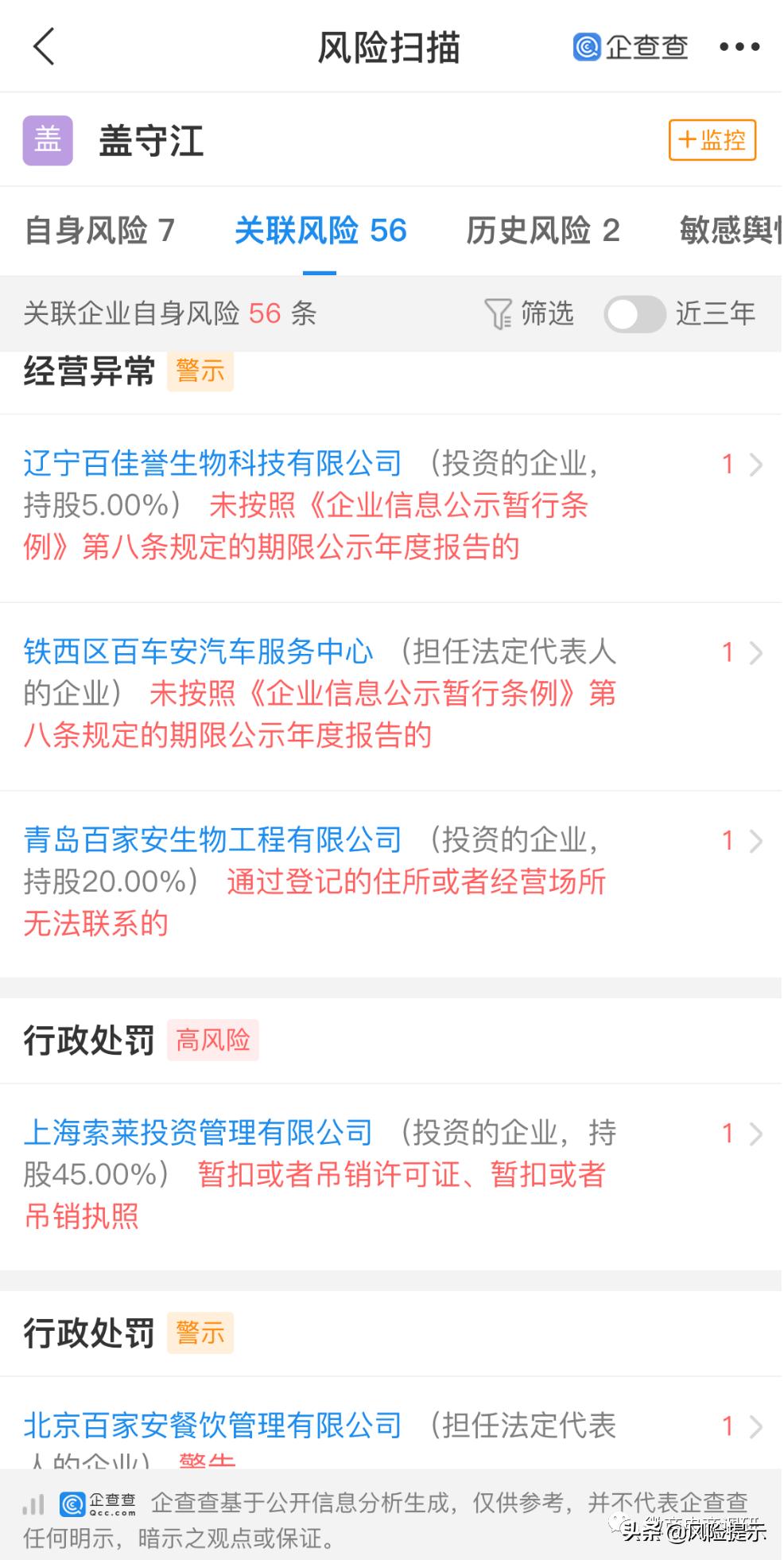The width and height of the screenshot is (784, 1560).
Task: Open the 筛选 filter options
Action: pos(531,313)
